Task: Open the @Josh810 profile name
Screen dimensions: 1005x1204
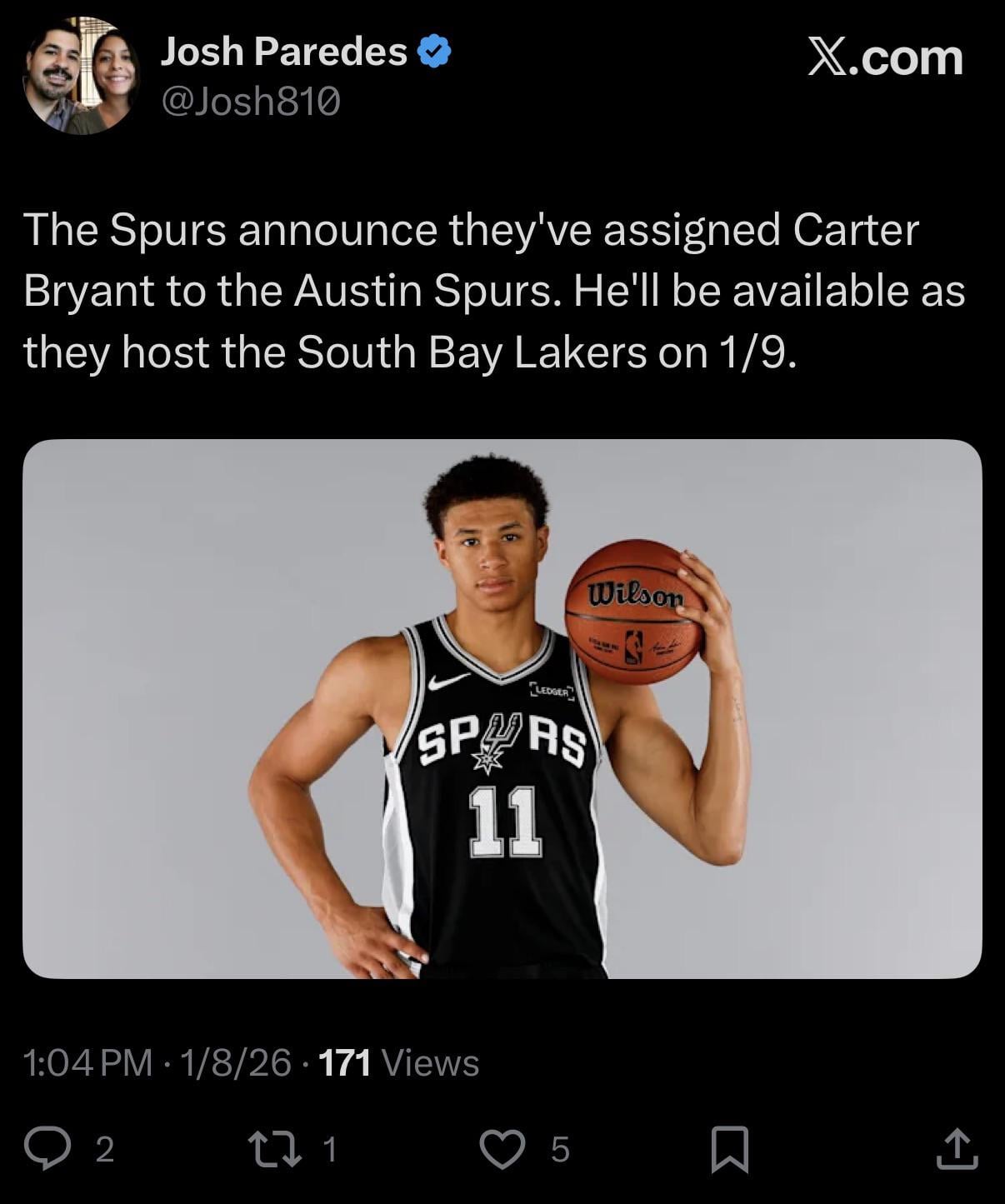Action: pos(283,52)
